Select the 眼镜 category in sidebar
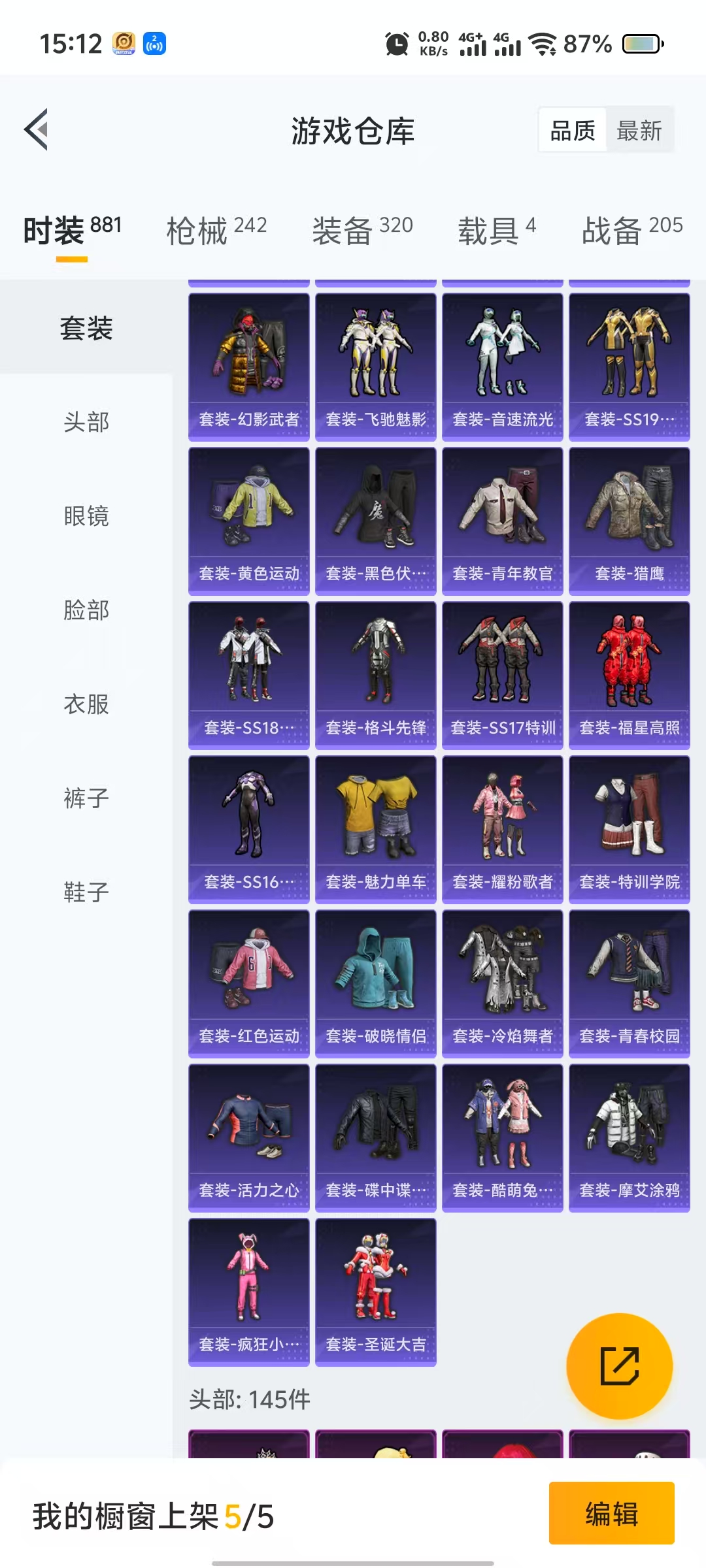This screenshot has height=1568, width=706. click(x=86, y=516)
